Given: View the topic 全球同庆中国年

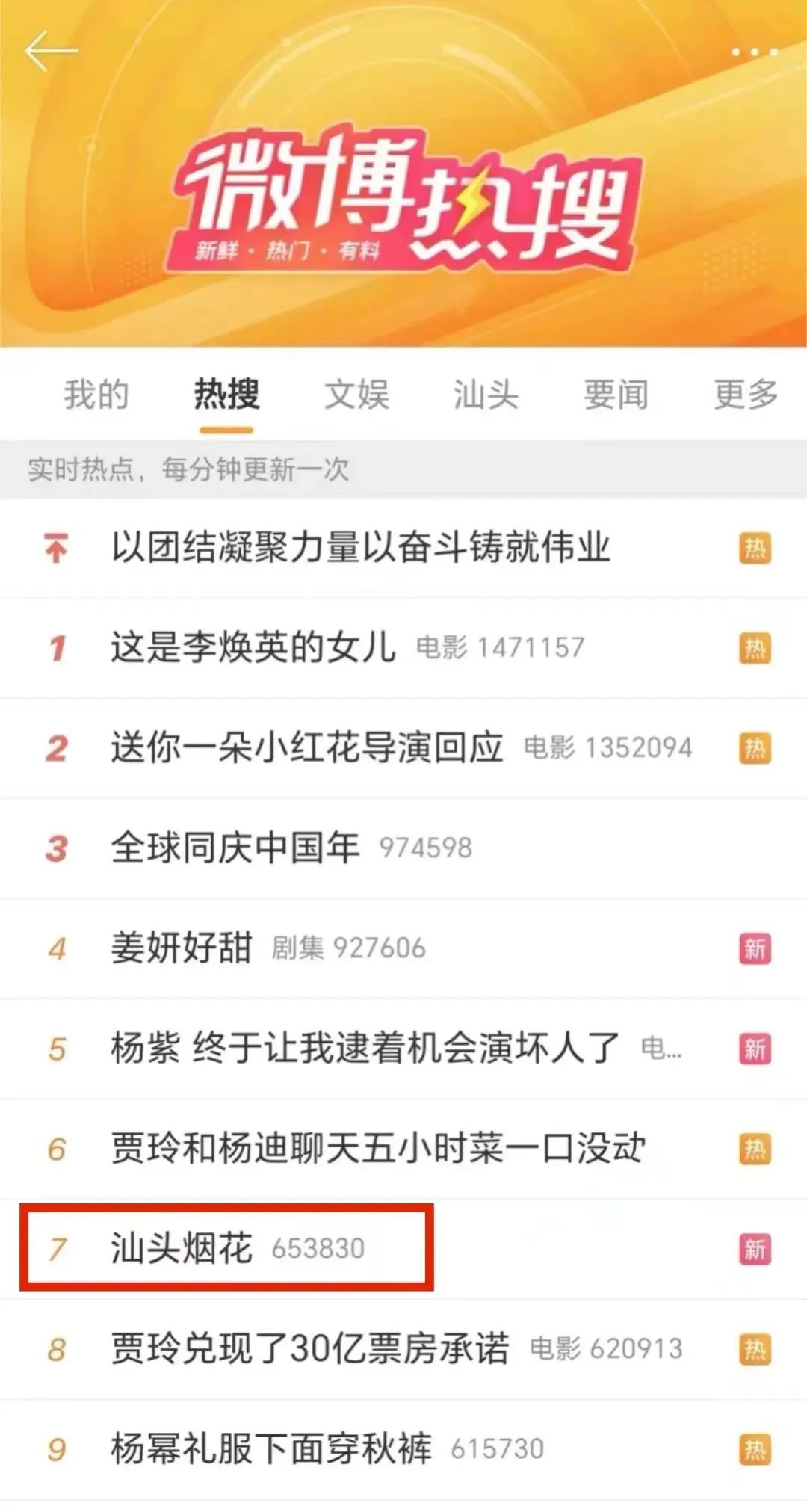Looking at the screenshot, I should 235,848.
